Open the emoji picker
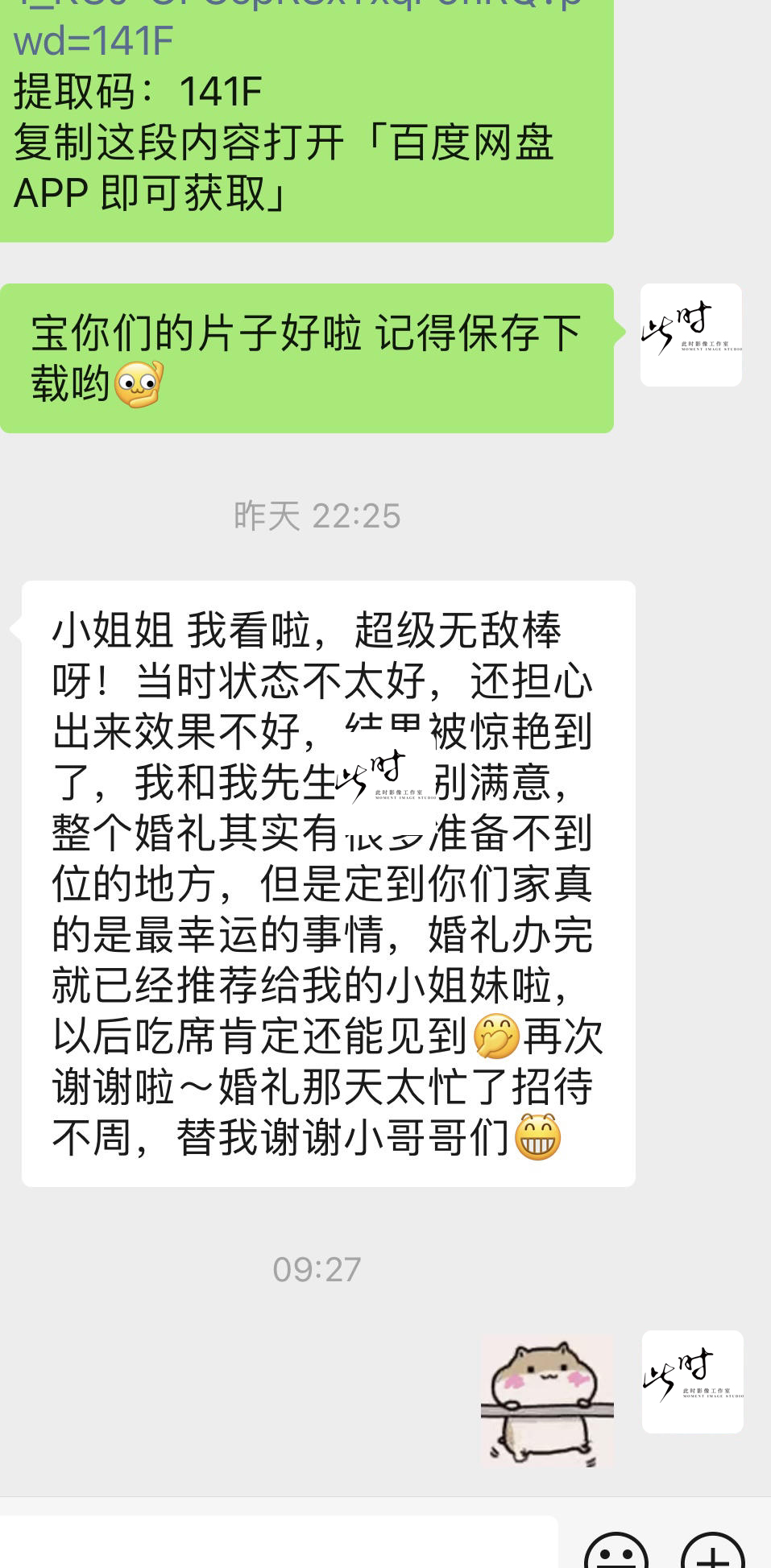This screenshot has width=771, height=1568. tap(616, 1550)
